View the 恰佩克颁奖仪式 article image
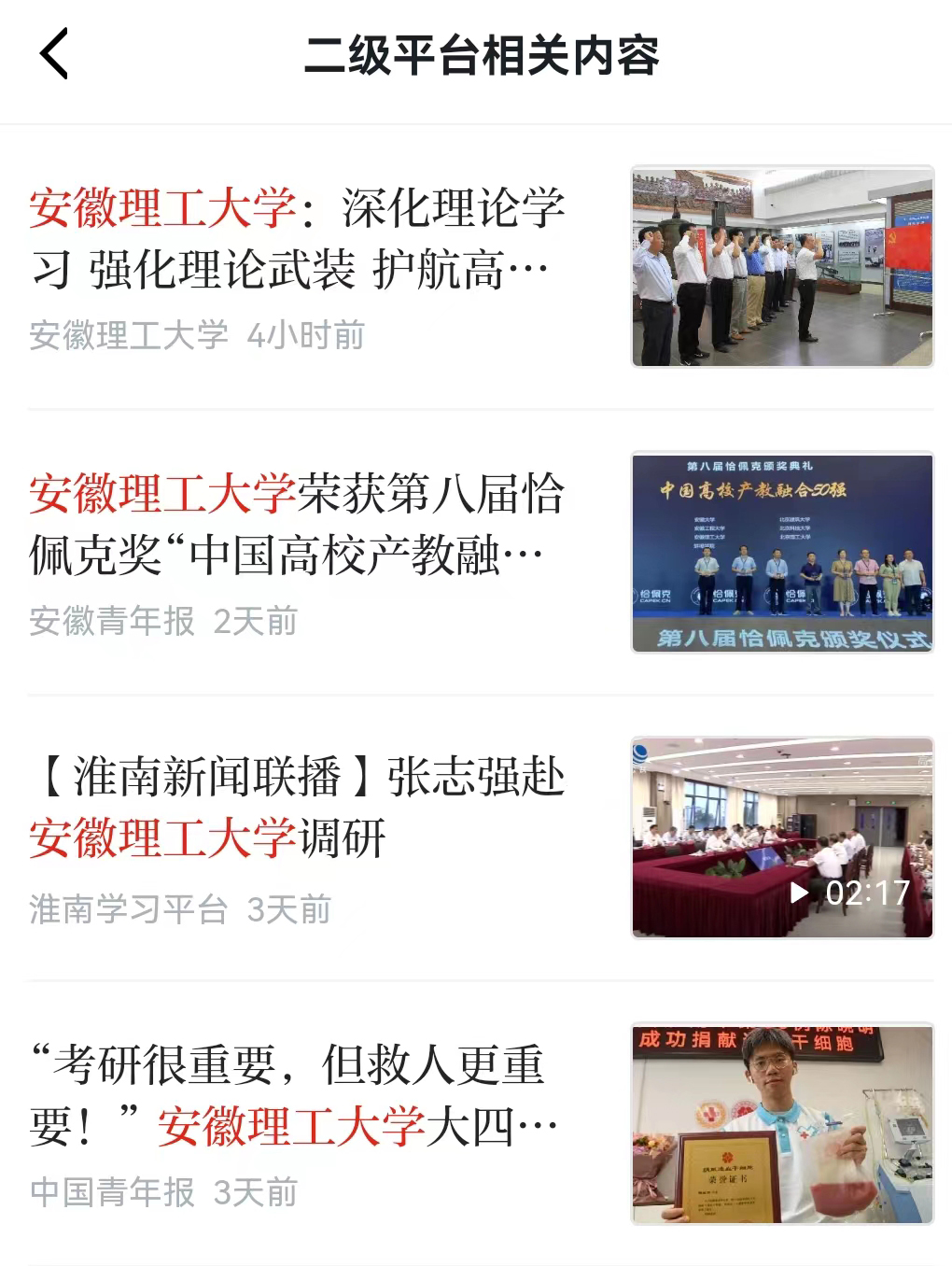The height and width of the screenshot is (1266, 952). pyautogui.click(x=782, y=552)
